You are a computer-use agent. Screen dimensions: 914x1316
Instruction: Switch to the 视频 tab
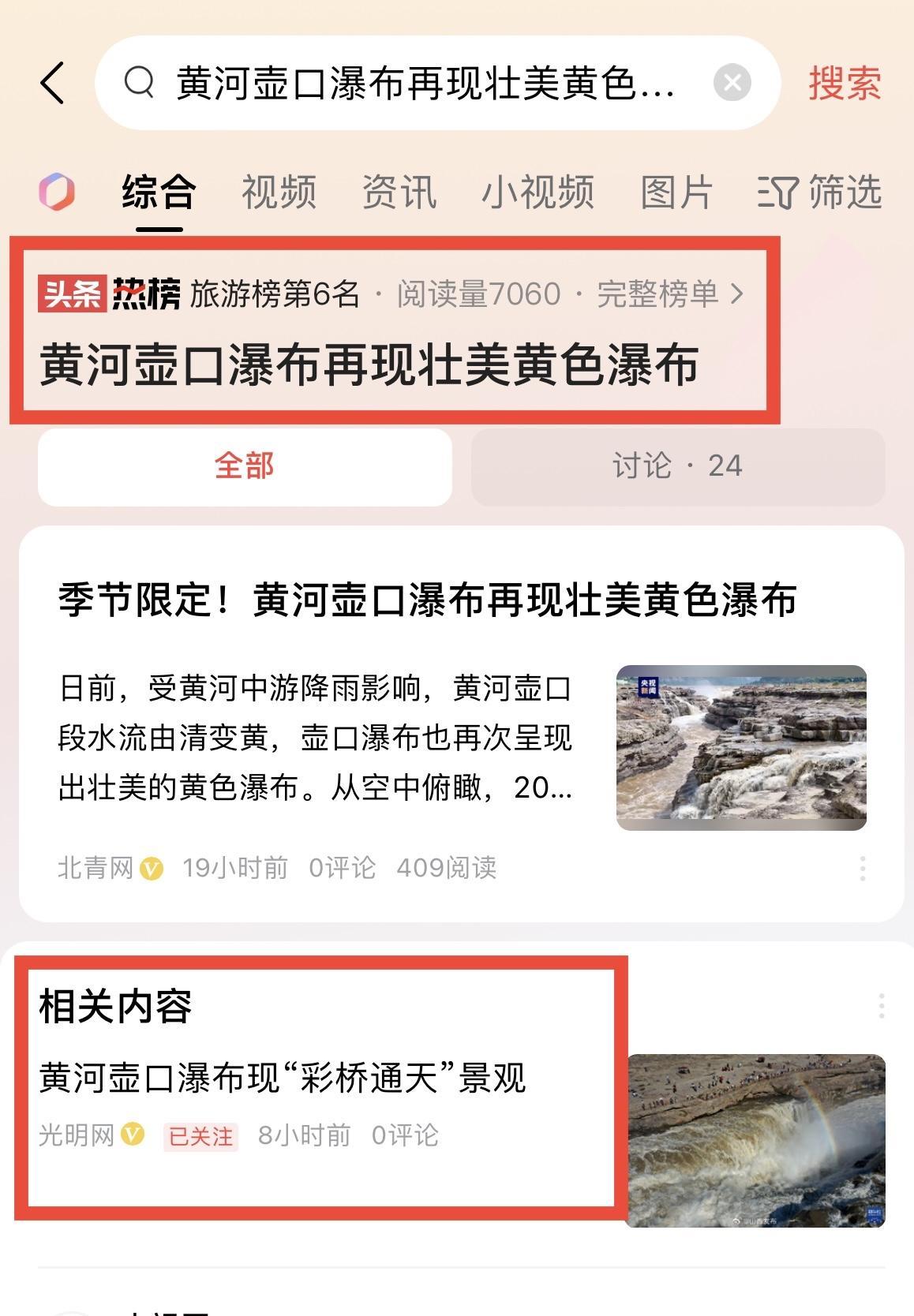pyautogui.click(x=279, y=192)
